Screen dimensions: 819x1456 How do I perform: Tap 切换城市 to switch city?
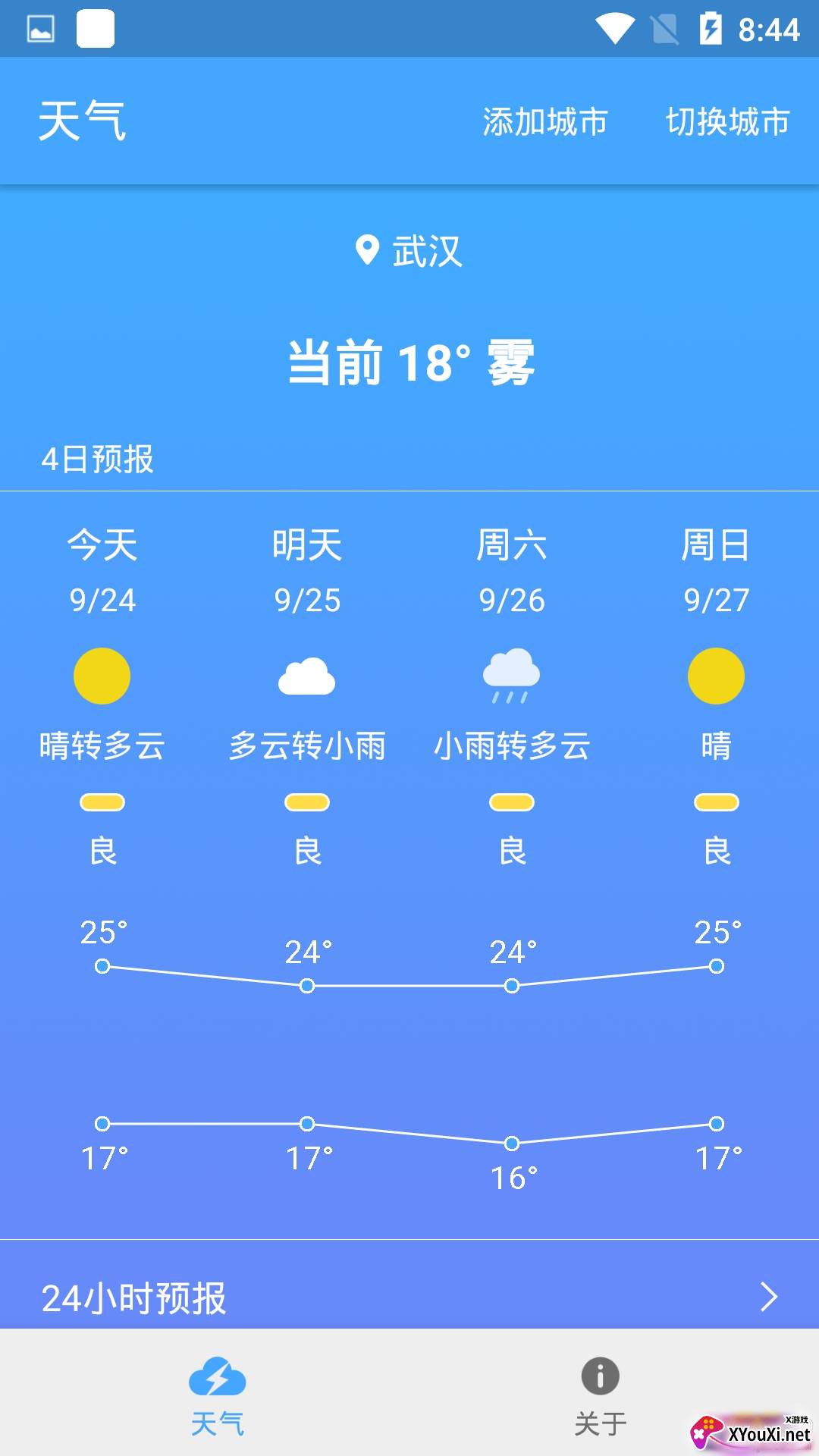pyautogui.click(x=728, y=121)
